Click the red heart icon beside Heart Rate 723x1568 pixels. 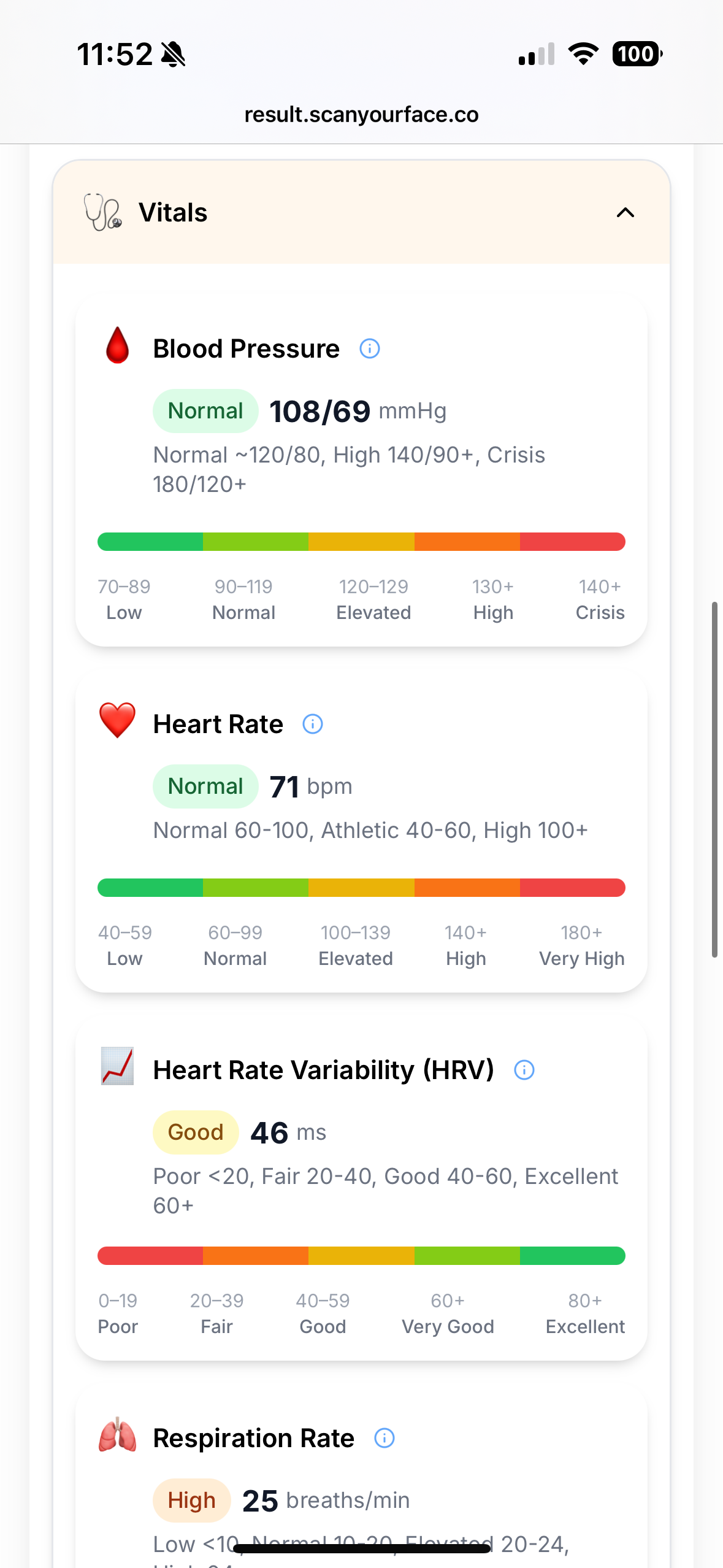click(x=117, y=723)
